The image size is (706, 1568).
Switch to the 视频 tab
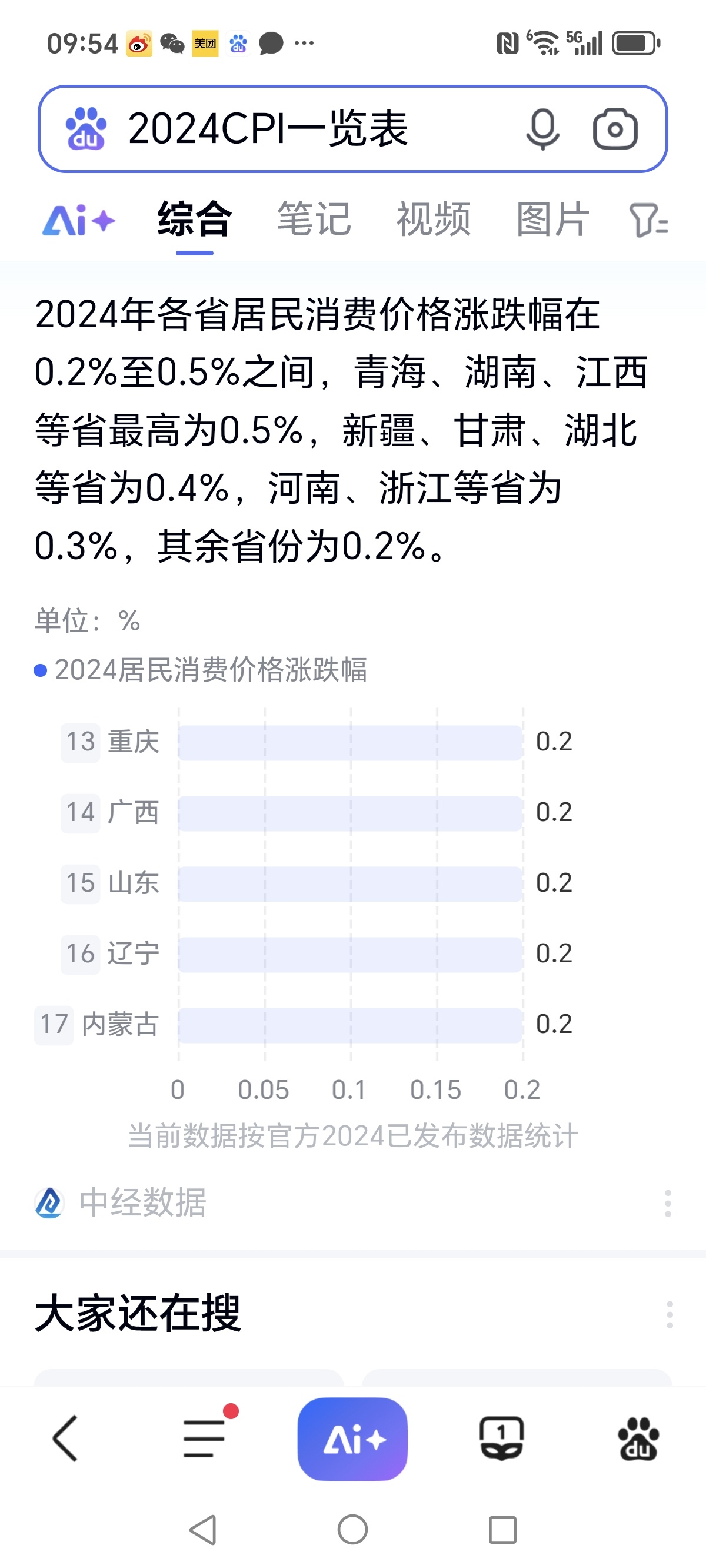[434, 218]
